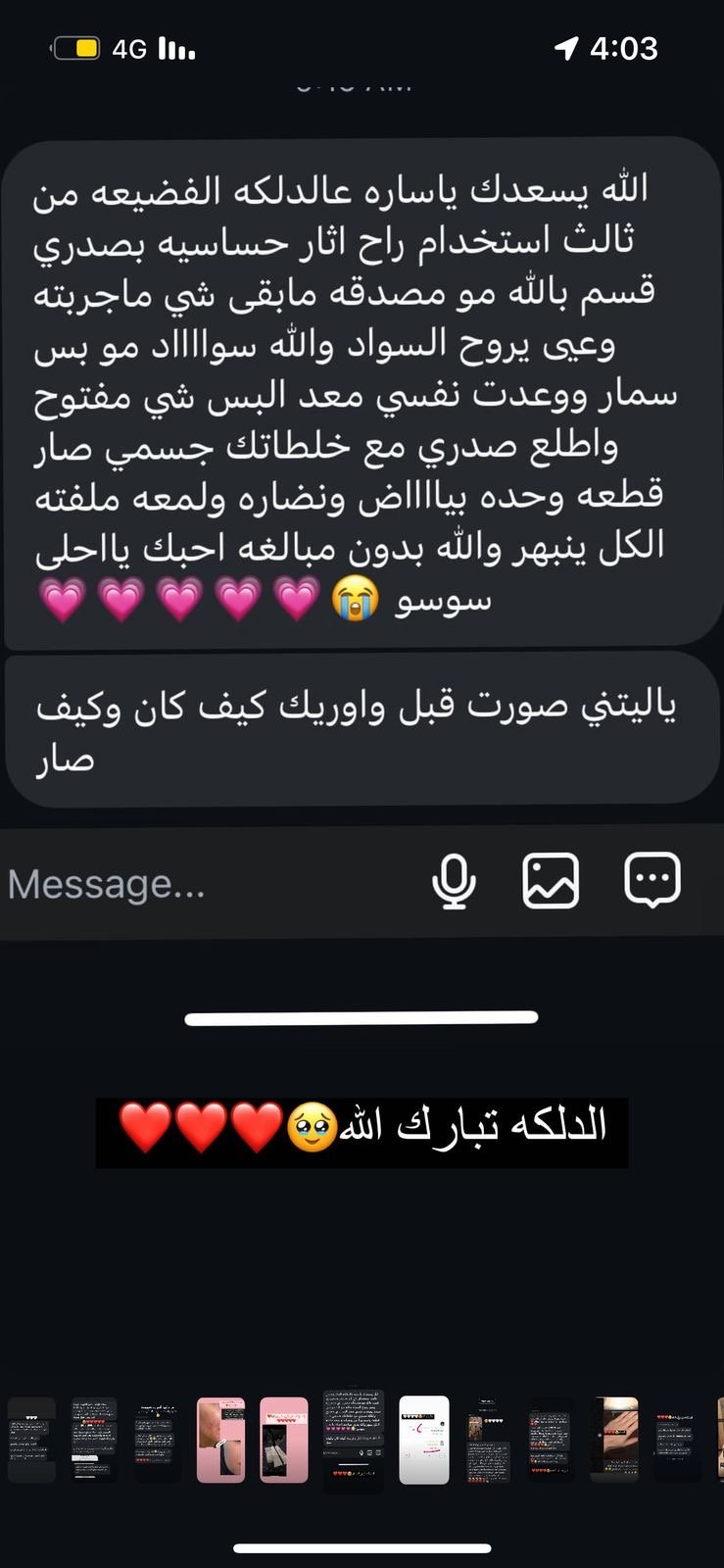The image size is (724, 1568).
Task: Select the white-background thumbnail in the strip
Action: click(x=424, y=1440)
